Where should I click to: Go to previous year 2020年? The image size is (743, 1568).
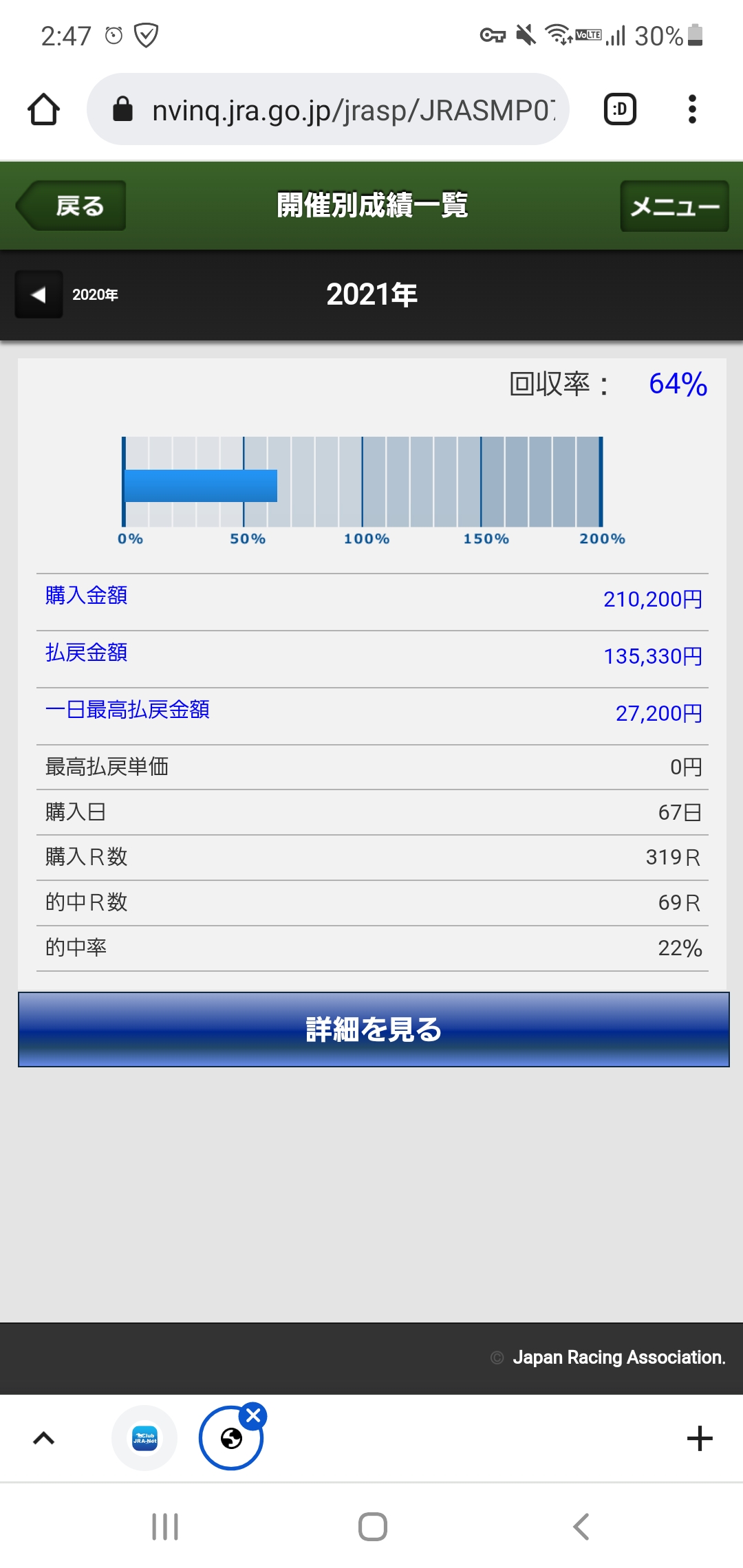pos(69,294)
